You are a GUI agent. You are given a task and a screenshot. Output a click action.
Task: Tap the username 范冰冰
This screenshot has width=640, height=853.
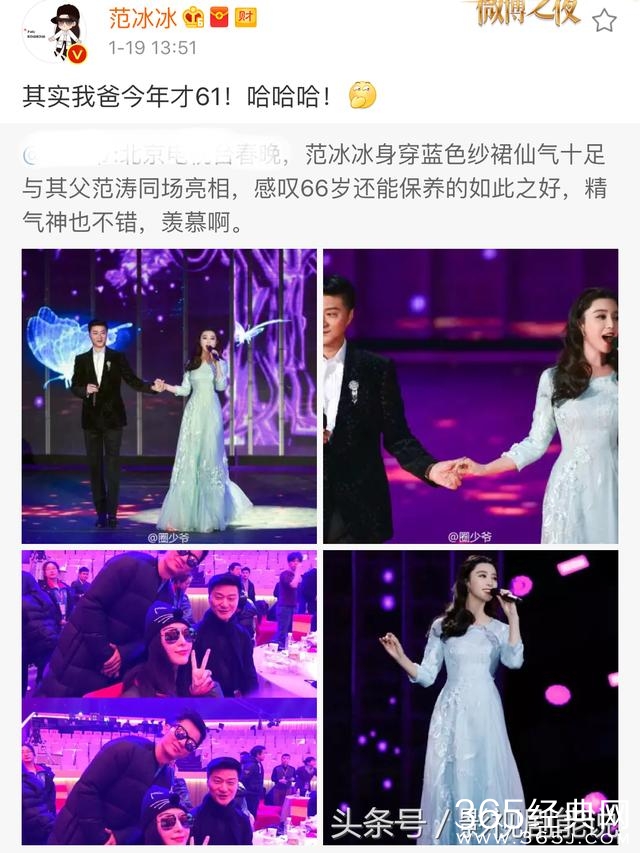[x=142, y=18]
